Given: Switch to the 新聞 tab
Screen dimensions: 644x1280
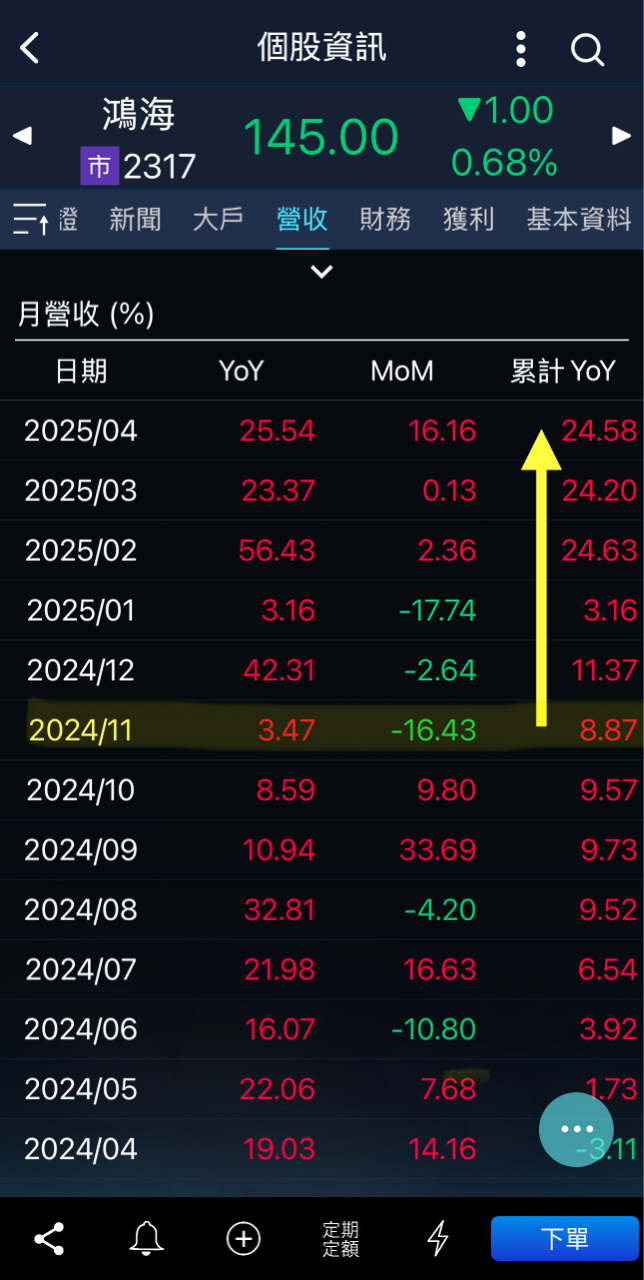Looking at the screenshot, I should click(135, 218).
